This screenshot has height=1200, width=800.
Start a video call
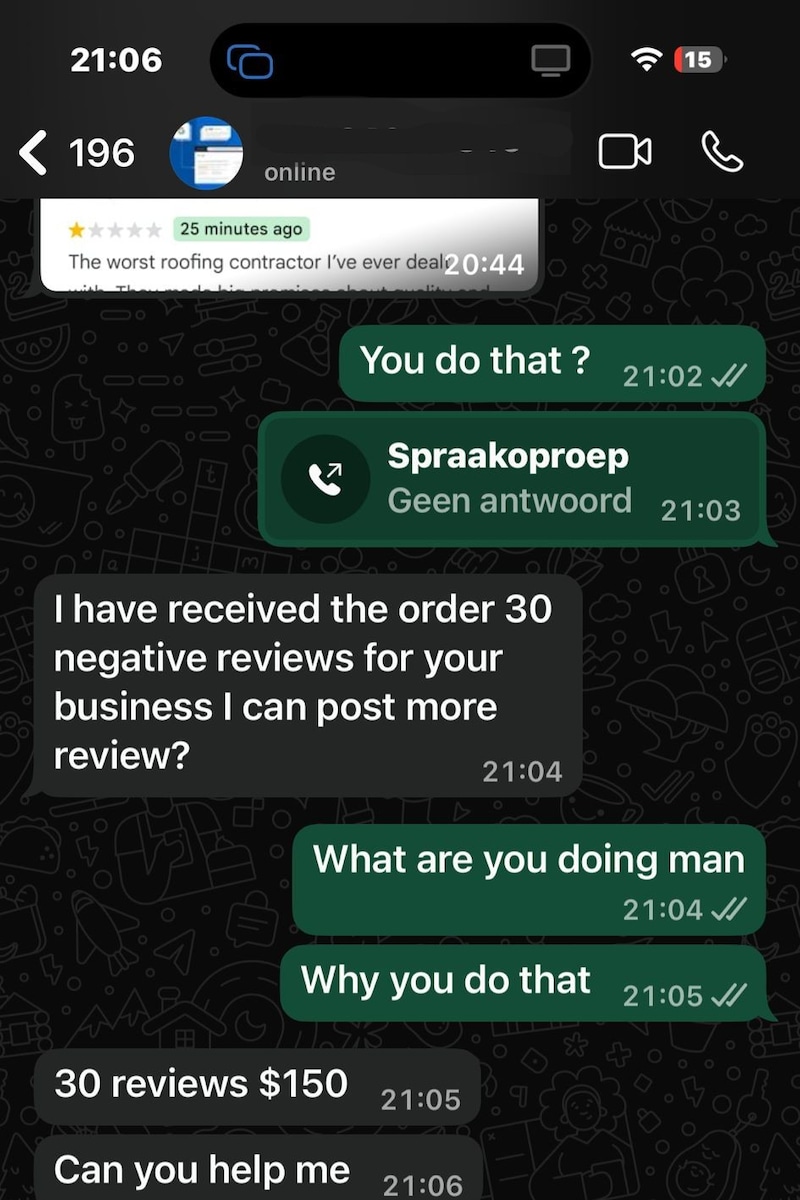[625, 152]
